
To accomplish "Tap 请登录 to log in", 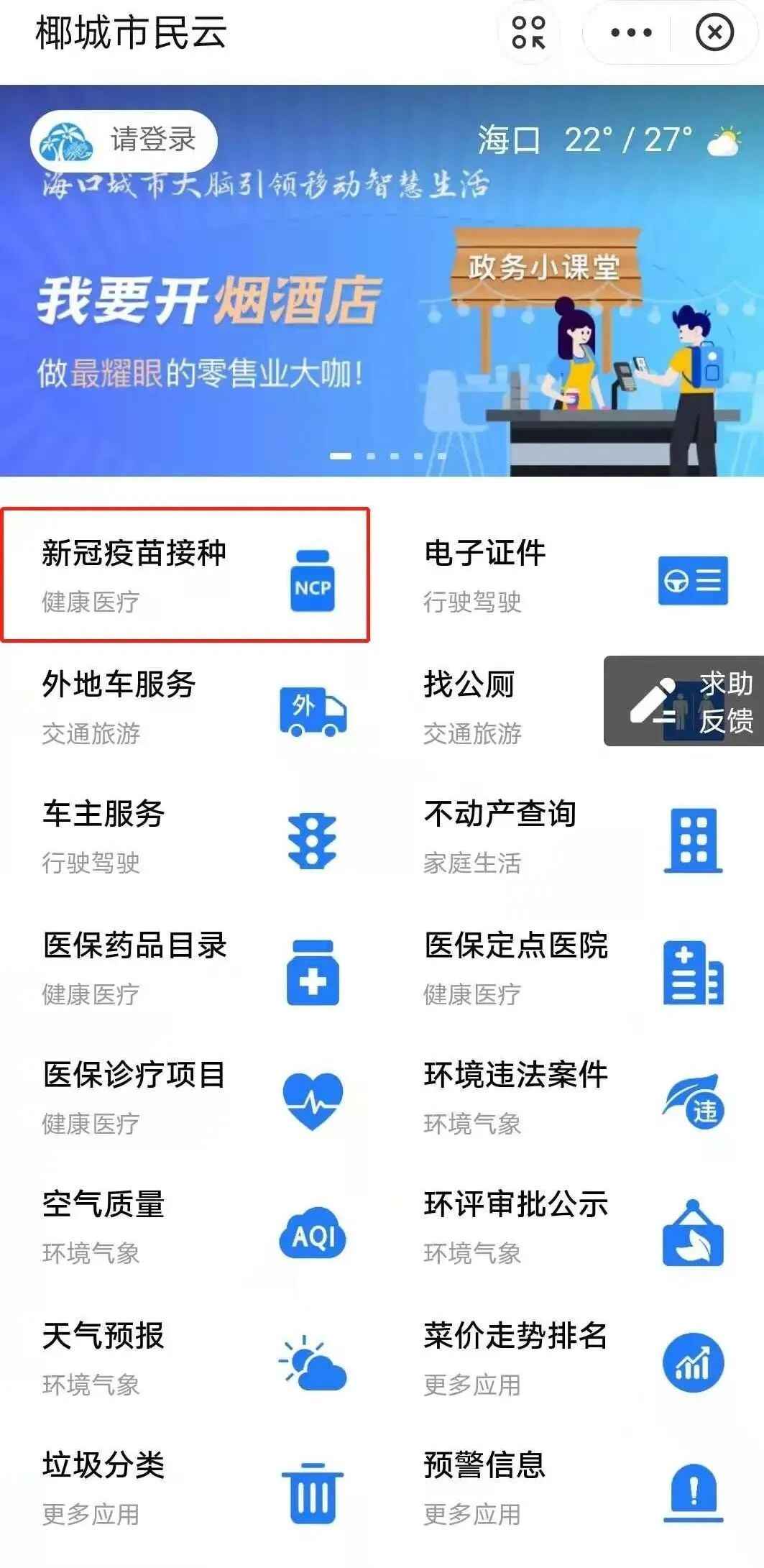I will point(124,140).
